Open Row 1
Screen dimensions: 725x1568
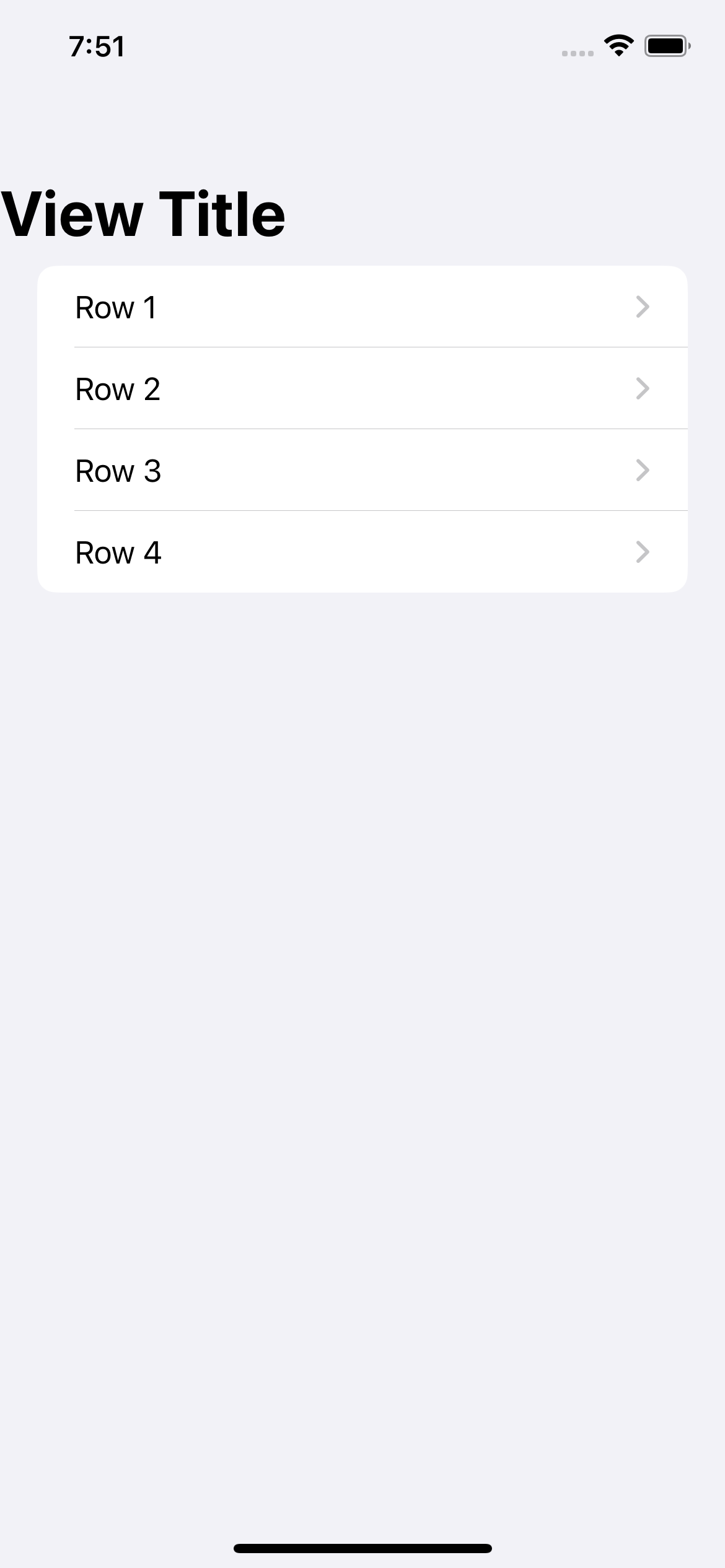362,307
